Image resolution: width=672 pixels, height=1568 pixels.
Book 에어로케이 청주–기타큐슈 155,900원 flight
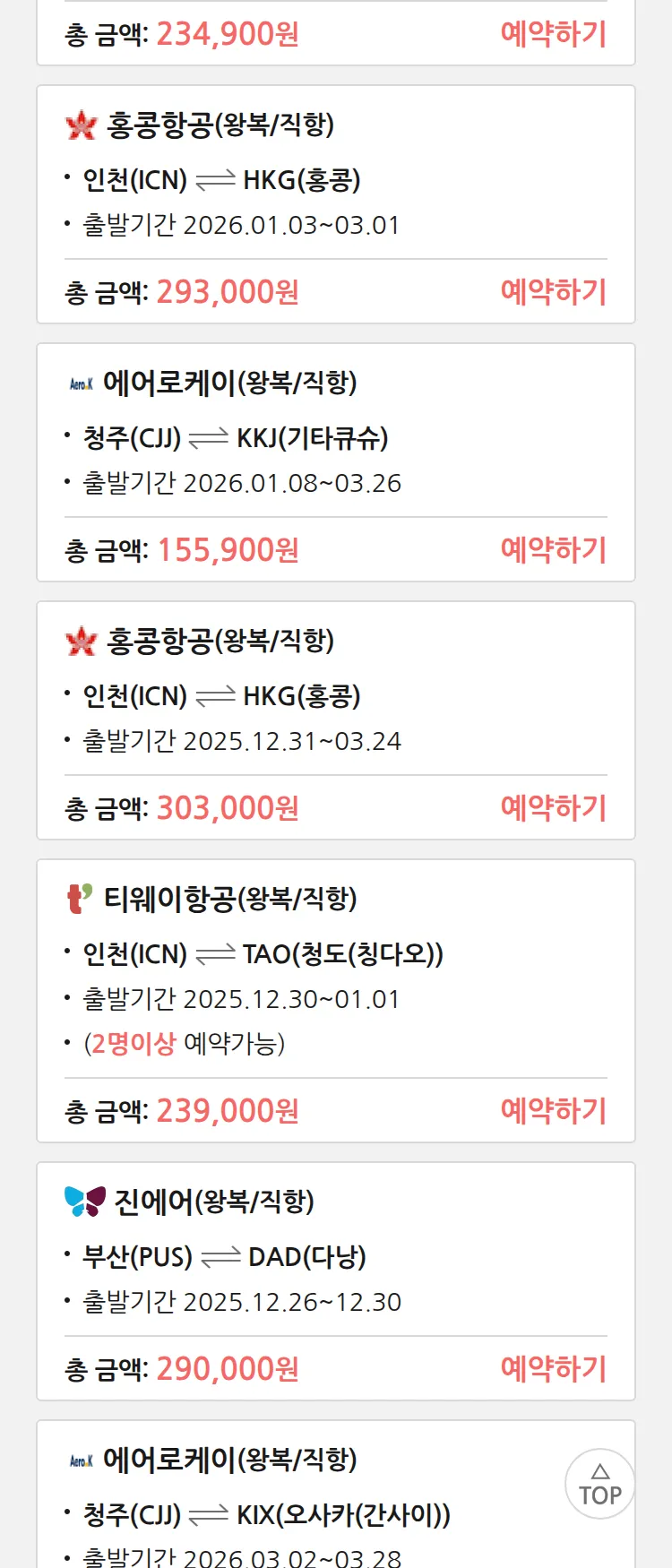click(x=553, y=550)
